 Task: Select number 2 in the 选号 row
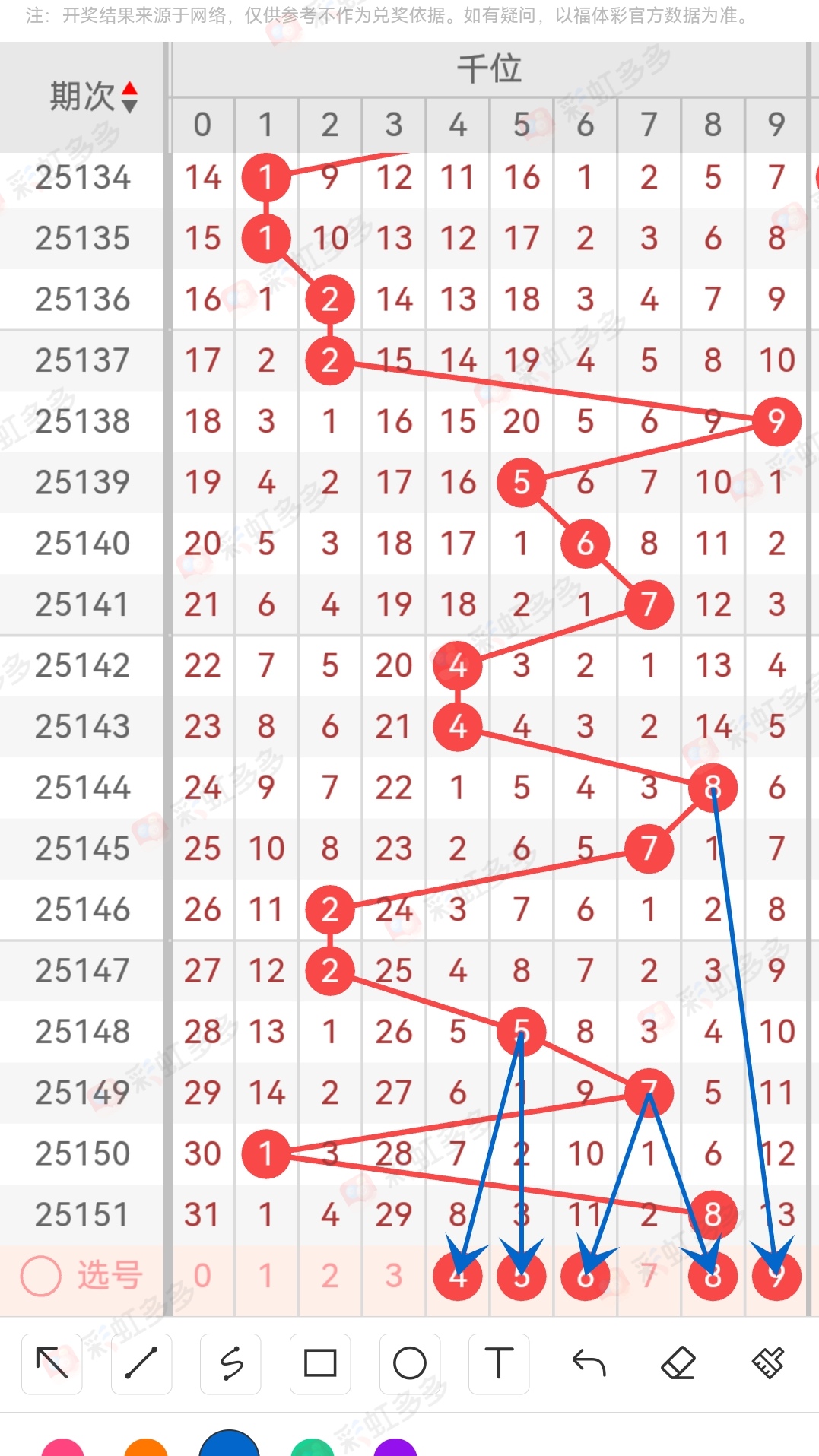coord(329,1276)
